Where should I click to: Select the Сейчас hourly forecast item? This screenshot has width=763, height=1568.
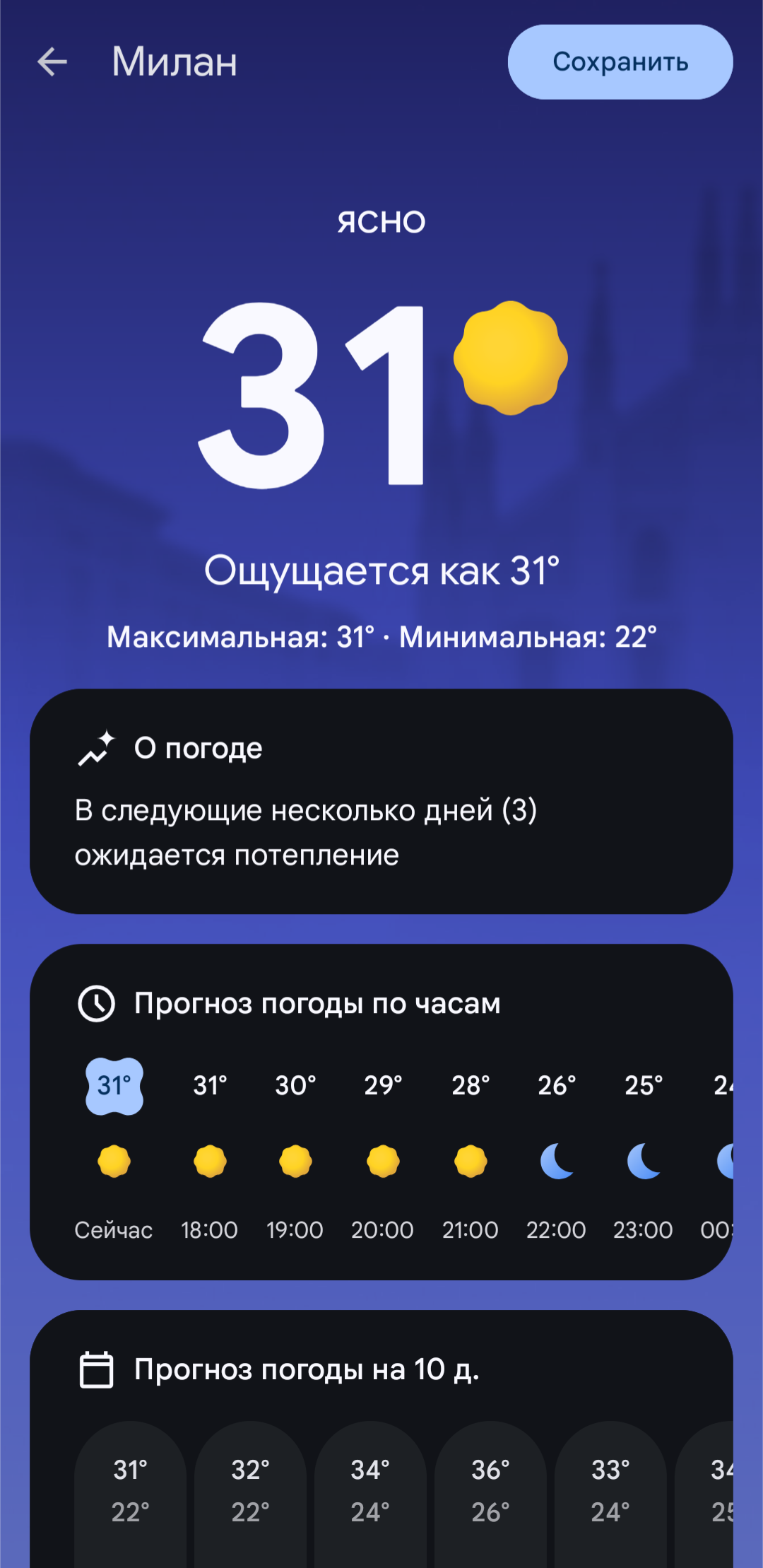click(114, 1151)
